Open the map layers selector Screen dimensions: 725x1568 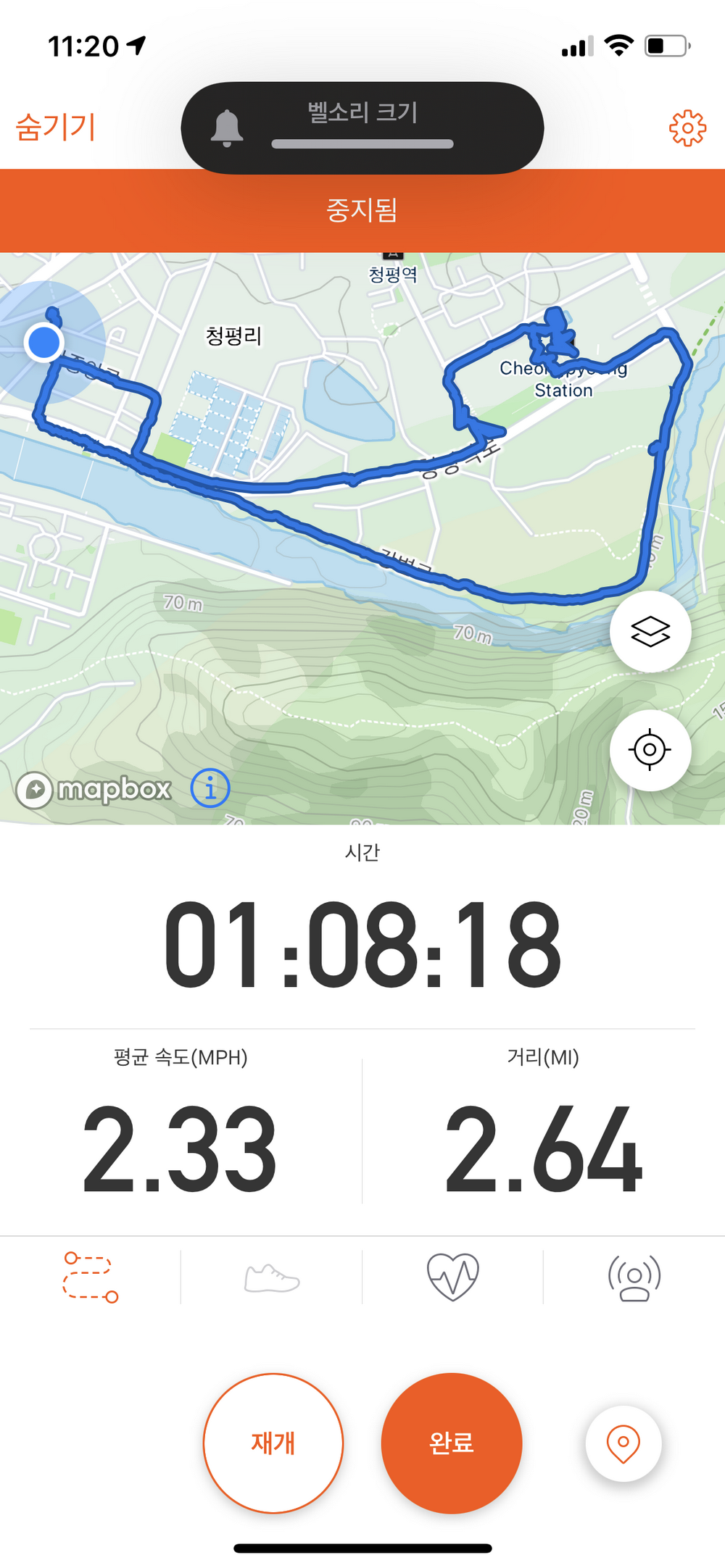(650, 632)
